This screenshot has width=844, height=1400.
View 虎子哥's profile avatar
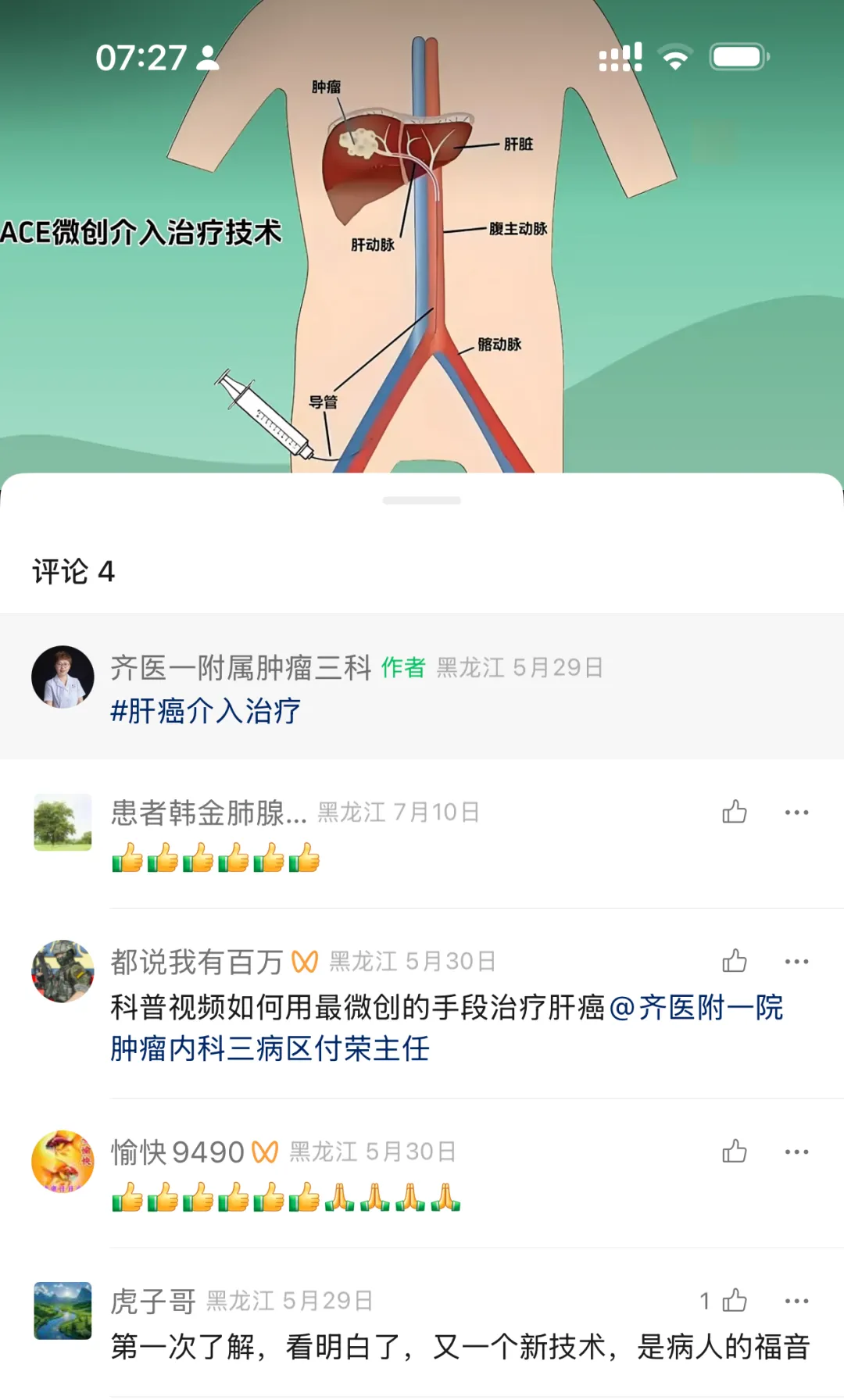(x=63, y=1310)
